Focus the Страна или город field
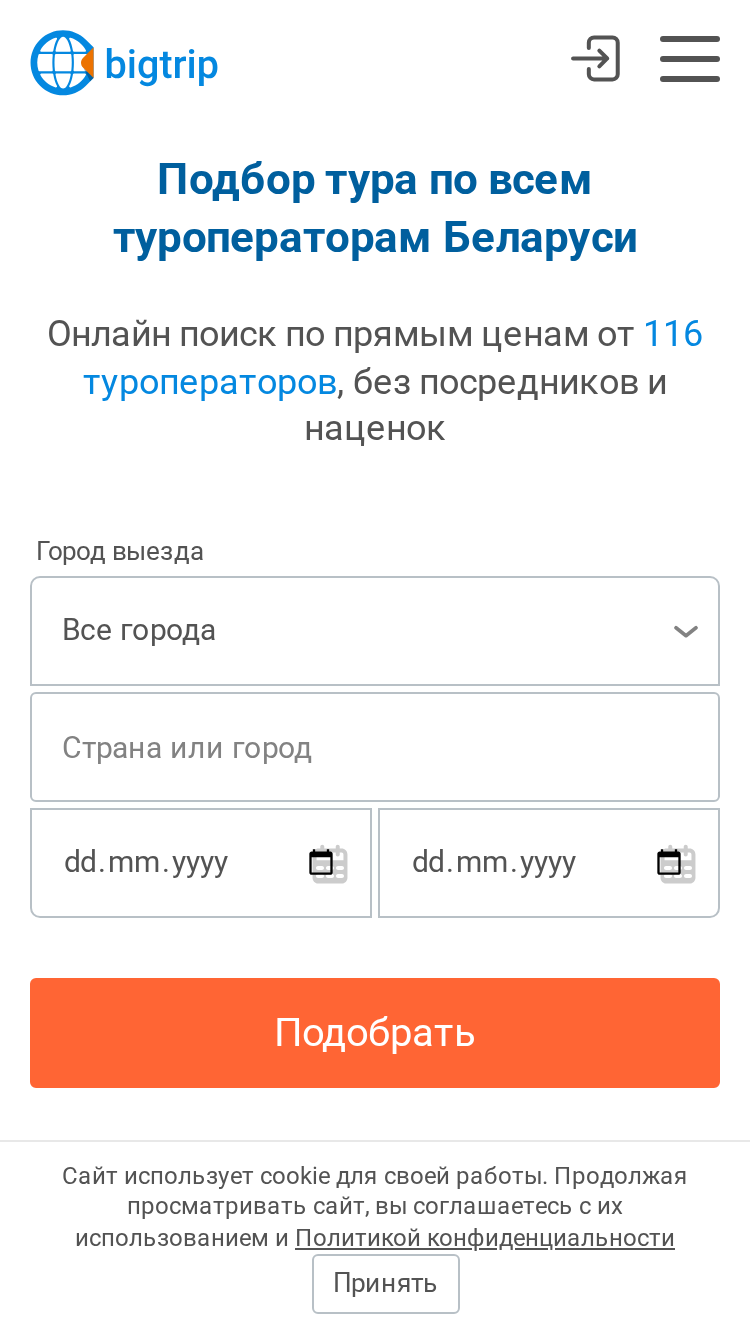Viewport: 750px width, 1334px height. tap(375, 747)
